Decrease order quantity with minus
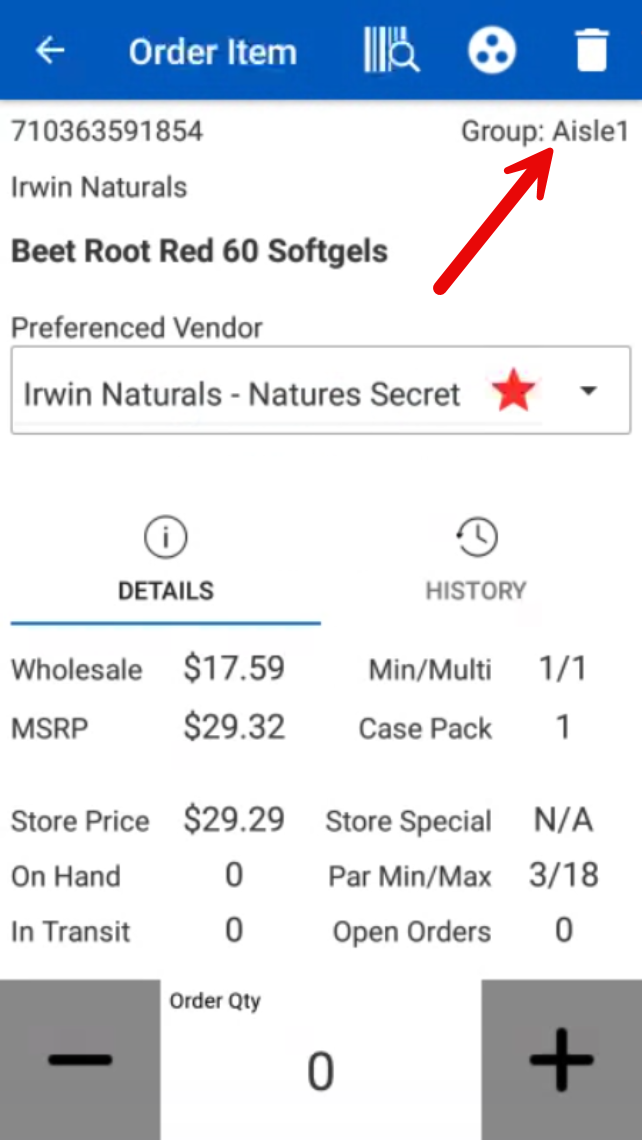The height and width of the screenshot is (1140, 642). coord(80,1060)
